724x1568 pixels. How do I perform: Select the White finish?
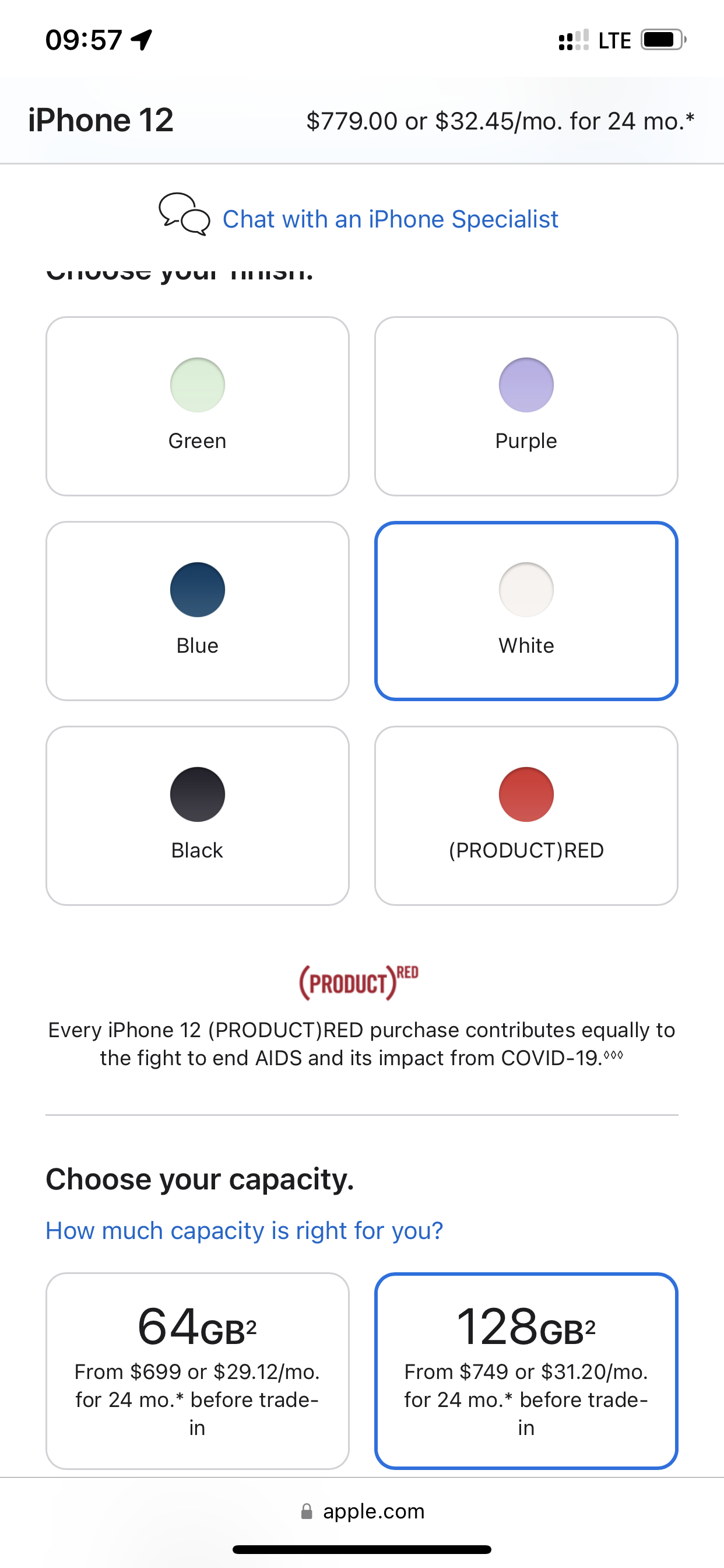click(x=526, y=611)
